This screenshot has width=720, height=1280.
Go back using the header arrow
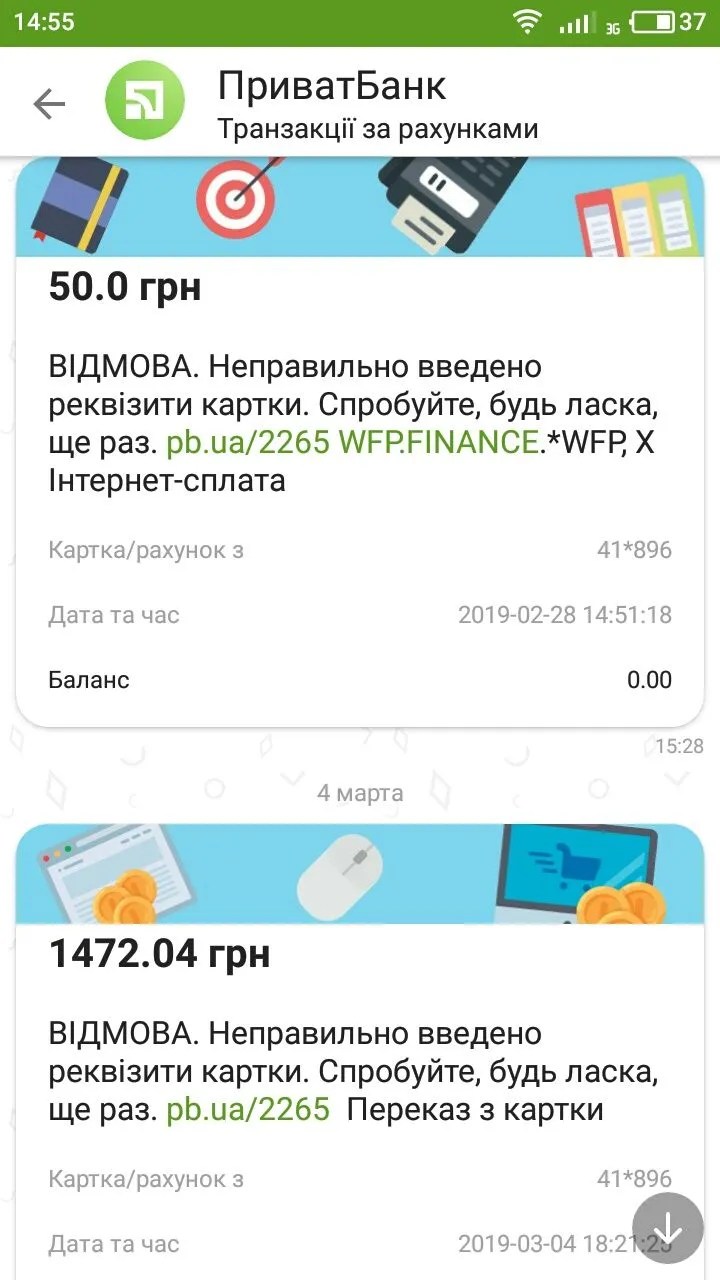coord(49,104)
